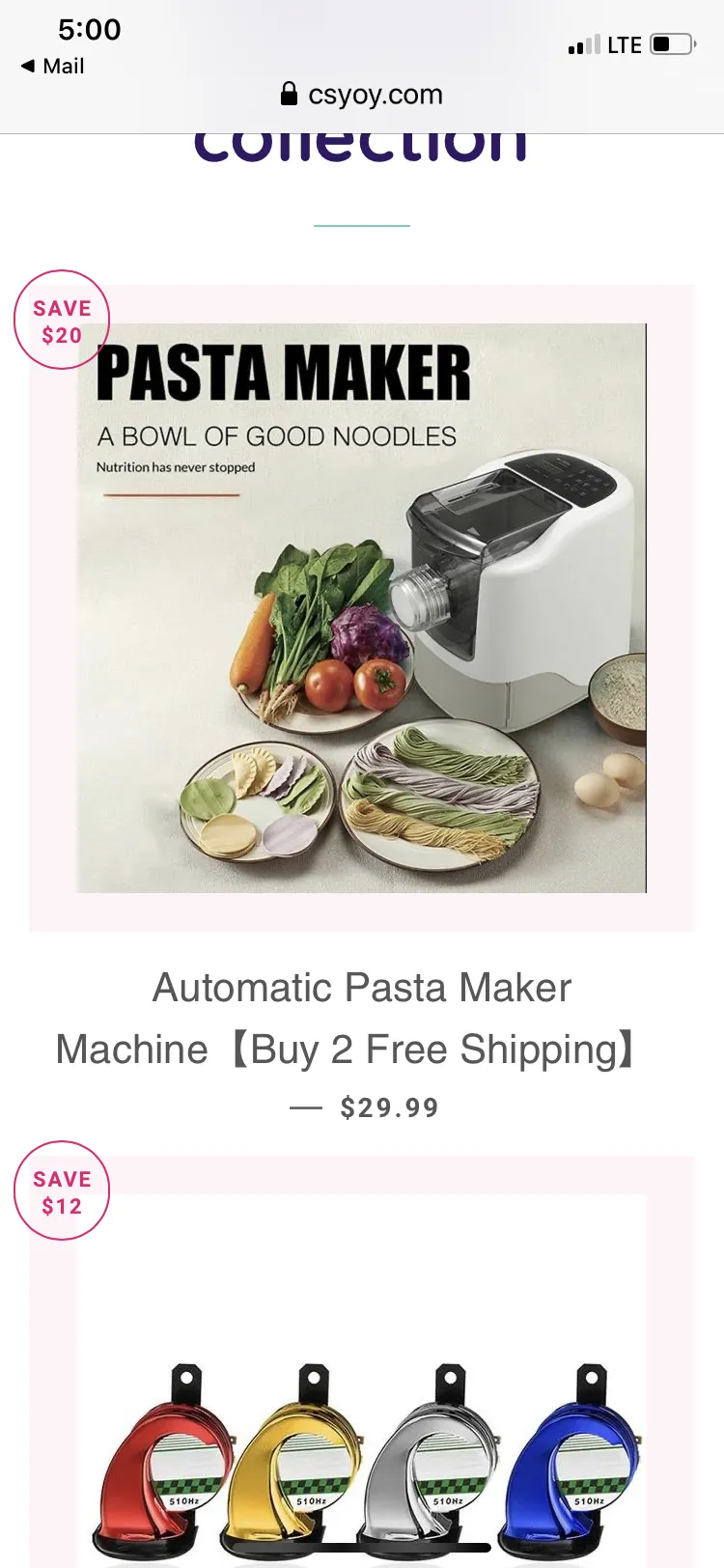This screenshot has height=1568, width=724.
Task: Open the colored horns product image
Action: click(362, 1381)
